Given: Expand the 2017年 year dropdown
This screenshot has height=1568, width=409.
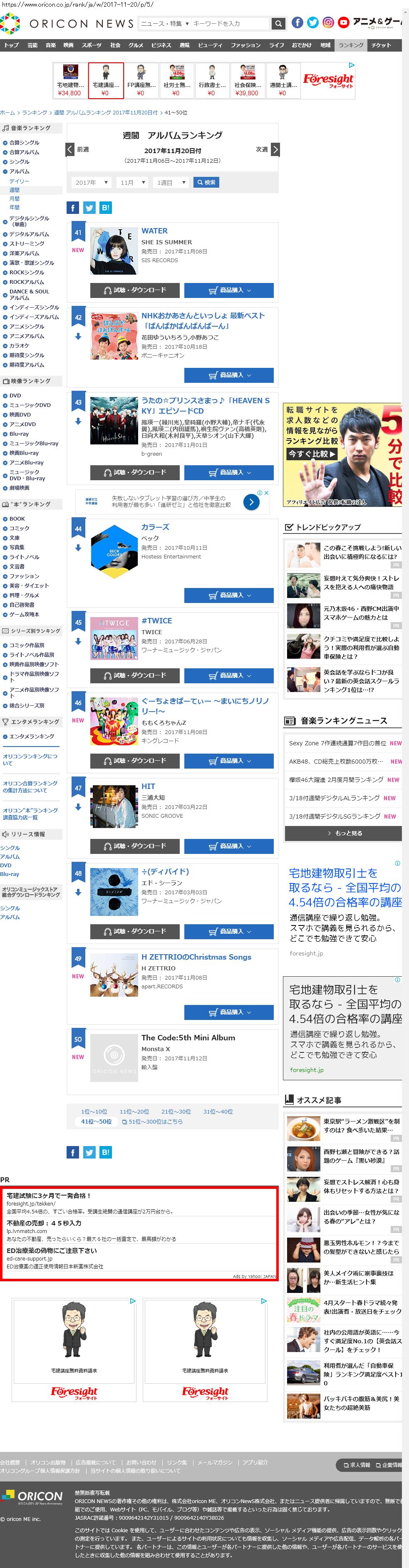Looking at the screenshot, I should (91, 183).
